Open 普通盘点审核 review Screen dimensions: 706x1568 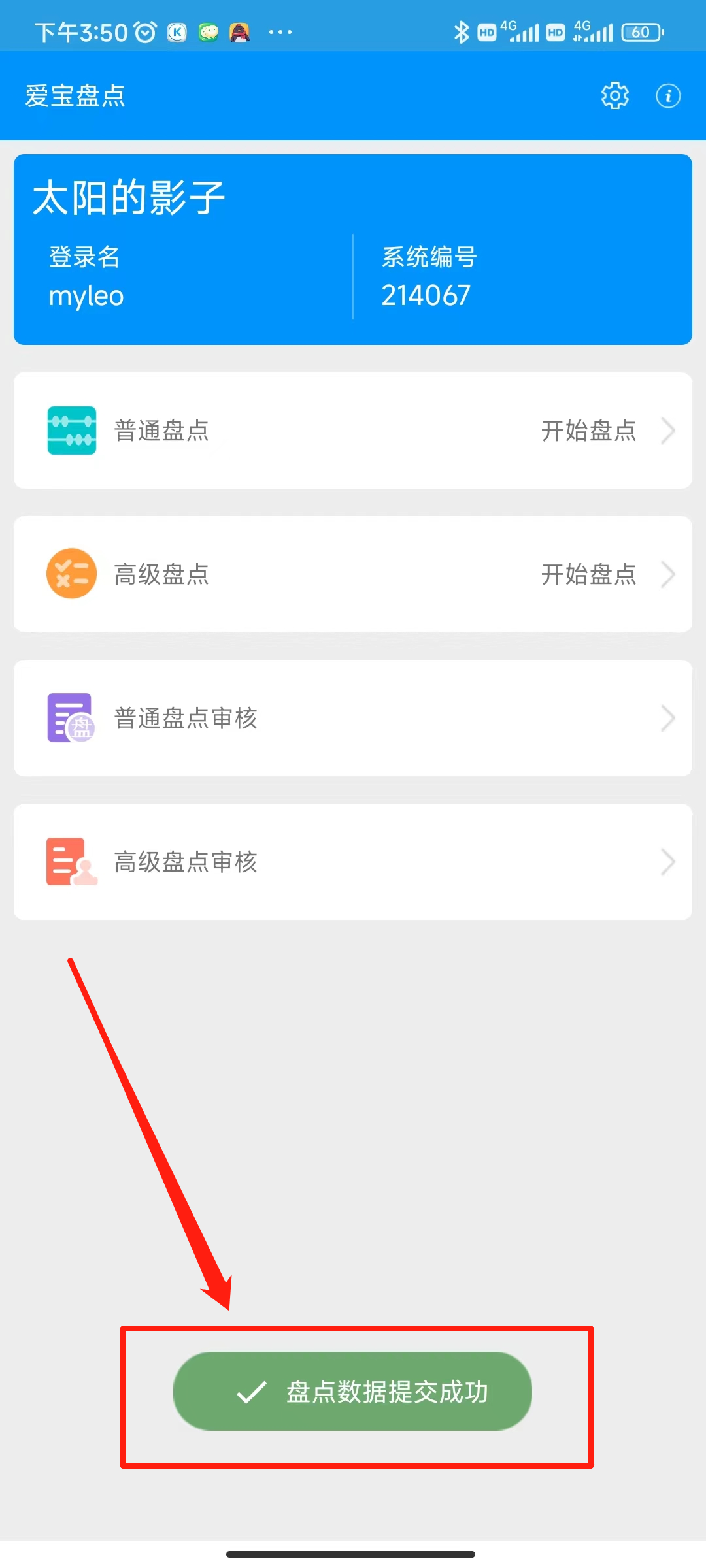tap(353, 718)
